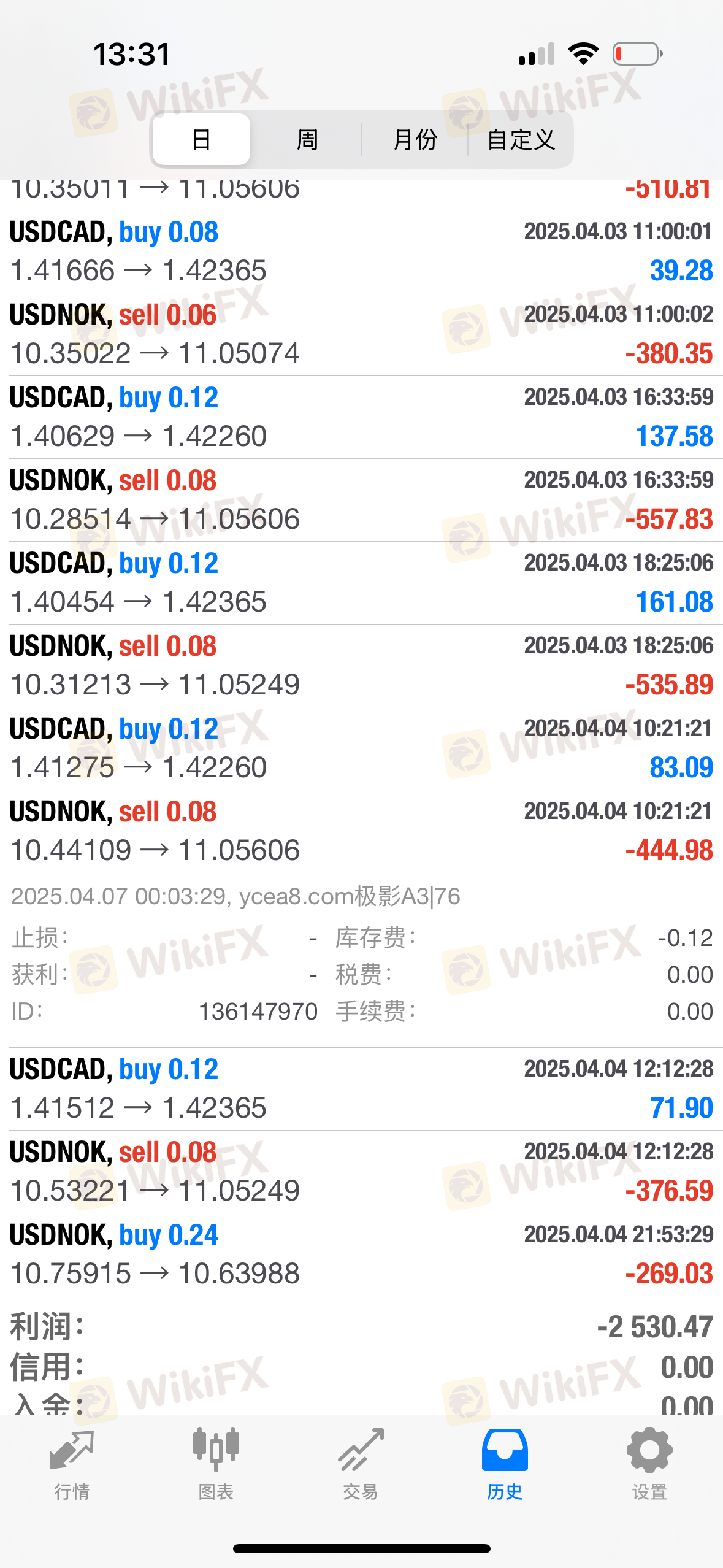
Task: Tap the 历史 history tab
Action: pos(505,1464)
